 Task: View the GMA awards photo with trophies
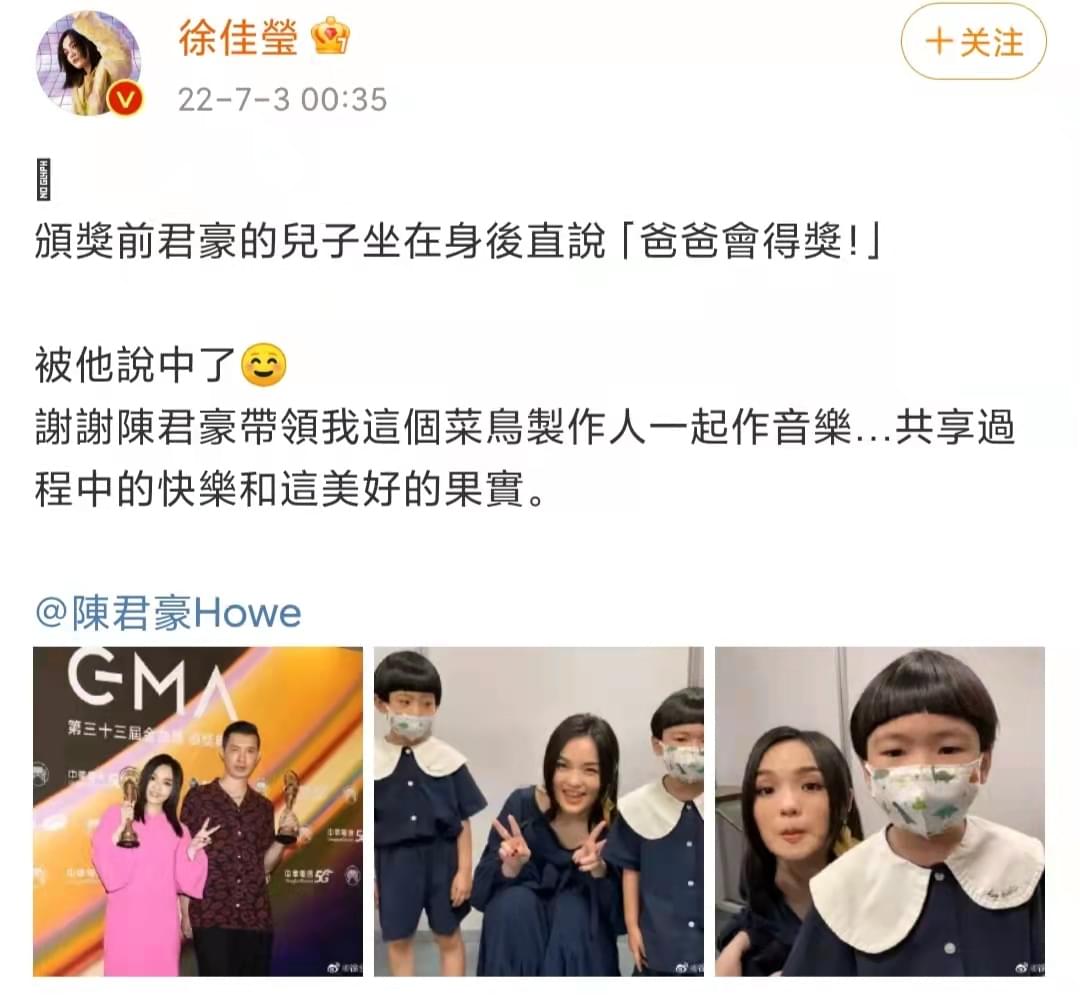tap(198, 811)
